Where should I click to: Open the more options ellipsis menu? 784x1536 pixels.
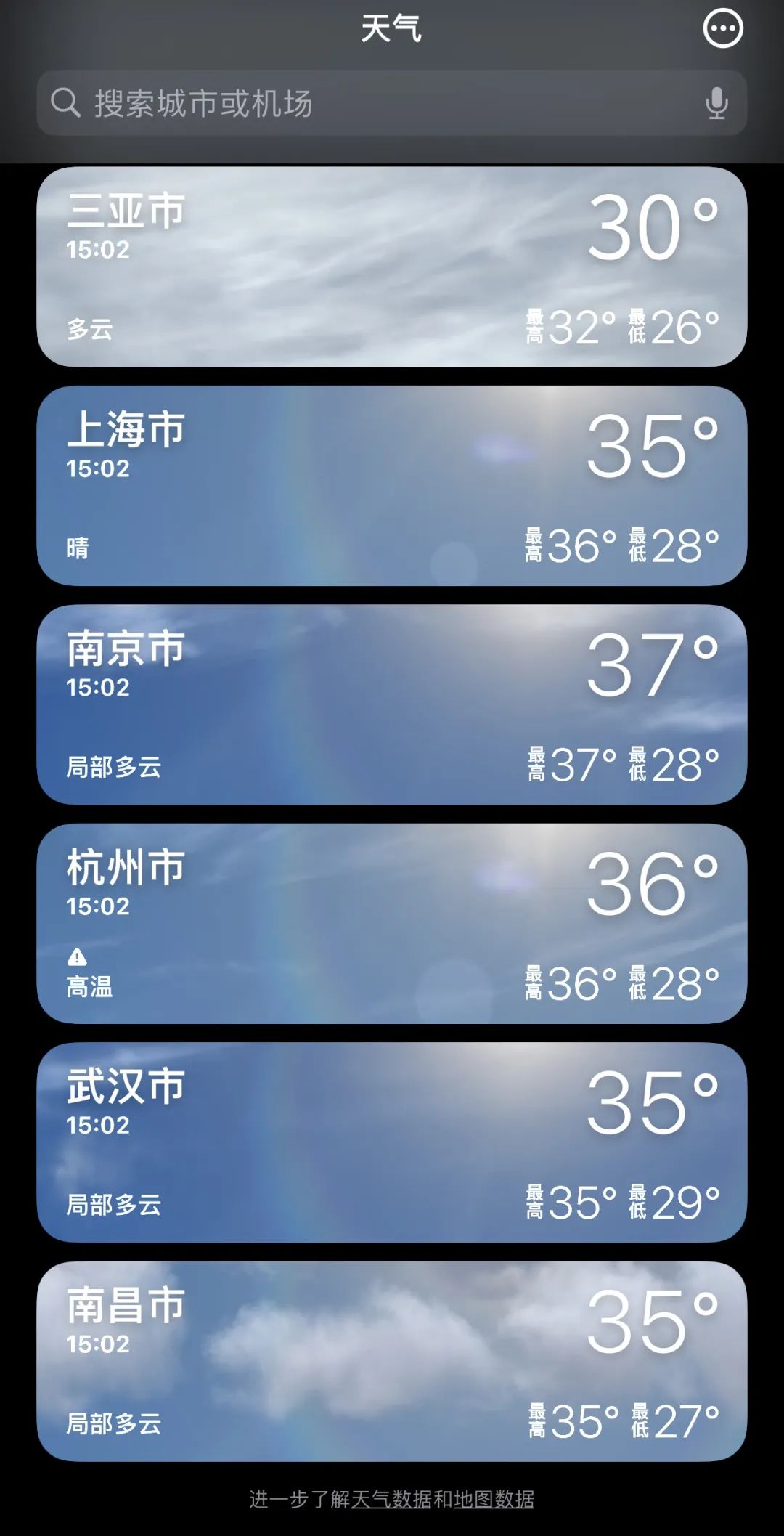coord(723,28)
